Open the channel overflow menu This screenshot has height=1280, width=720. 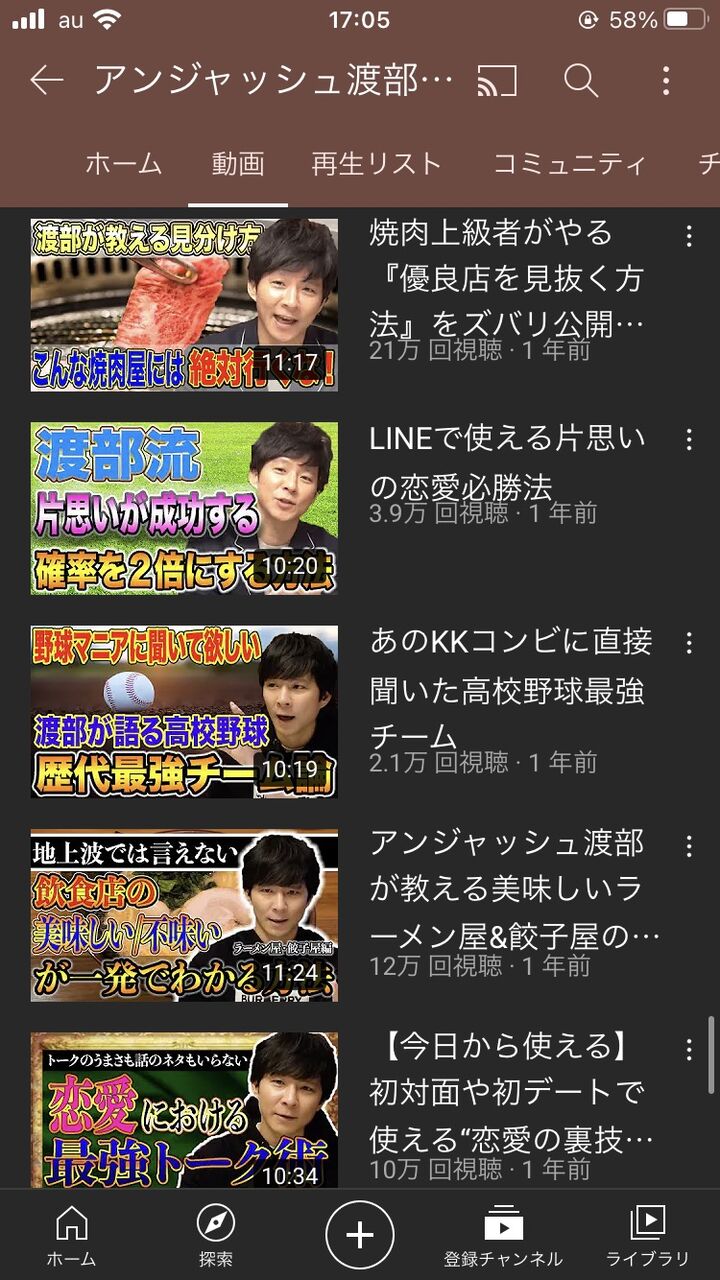pyautogui.click(x=666, y=81)
